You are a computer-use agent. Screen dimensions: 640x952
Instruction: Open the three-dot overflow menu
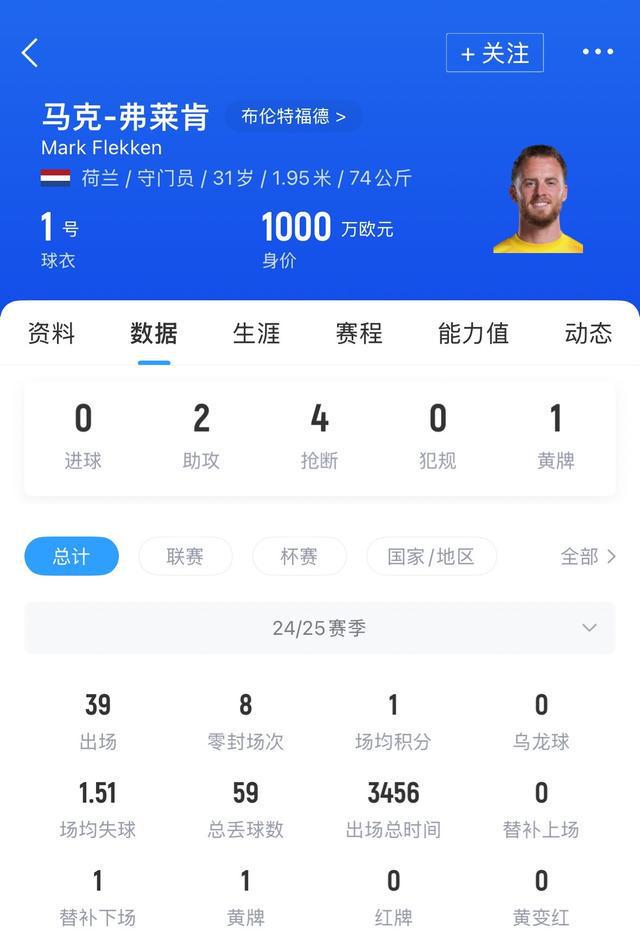[x=598, y=53]
